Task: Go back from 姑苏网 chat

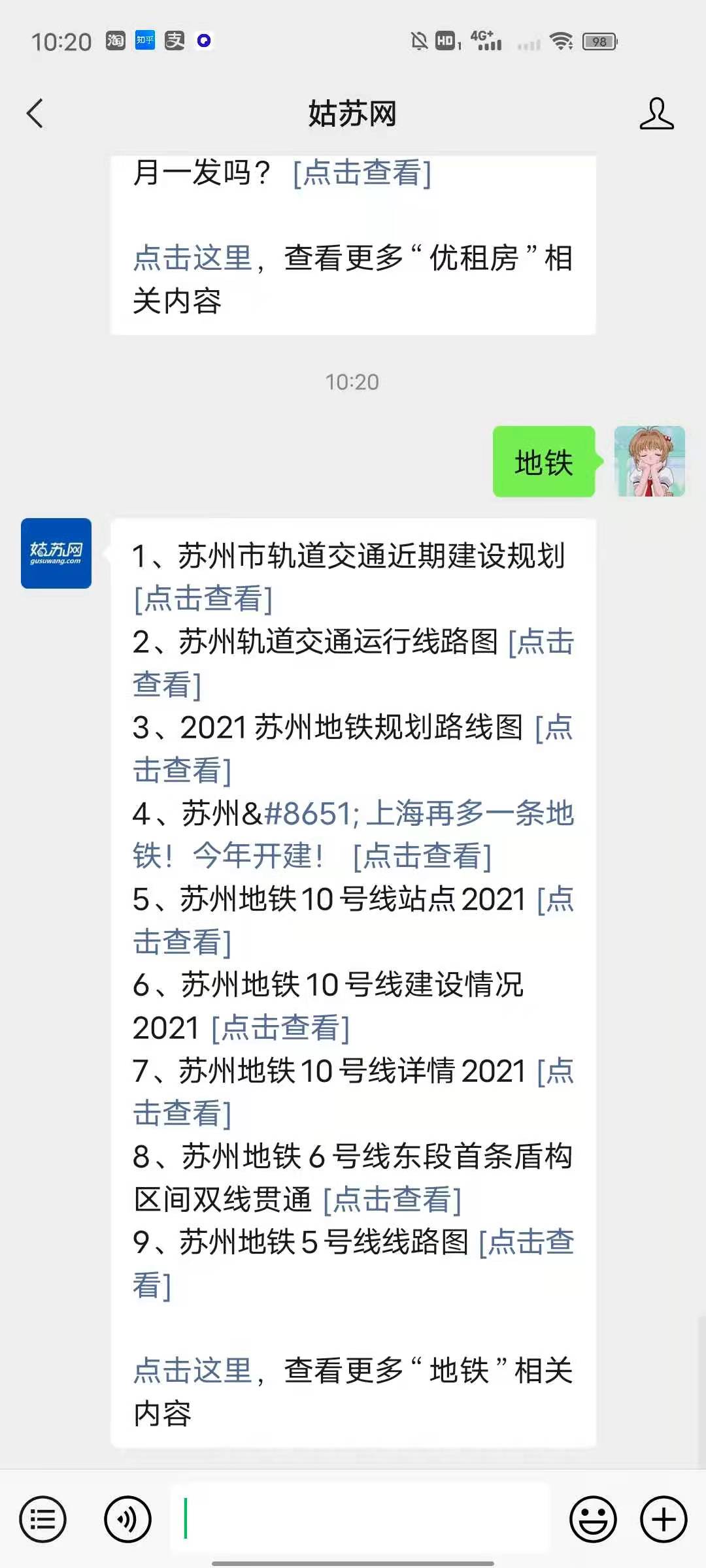Action: pyautogui.click(x=35, y=114)
